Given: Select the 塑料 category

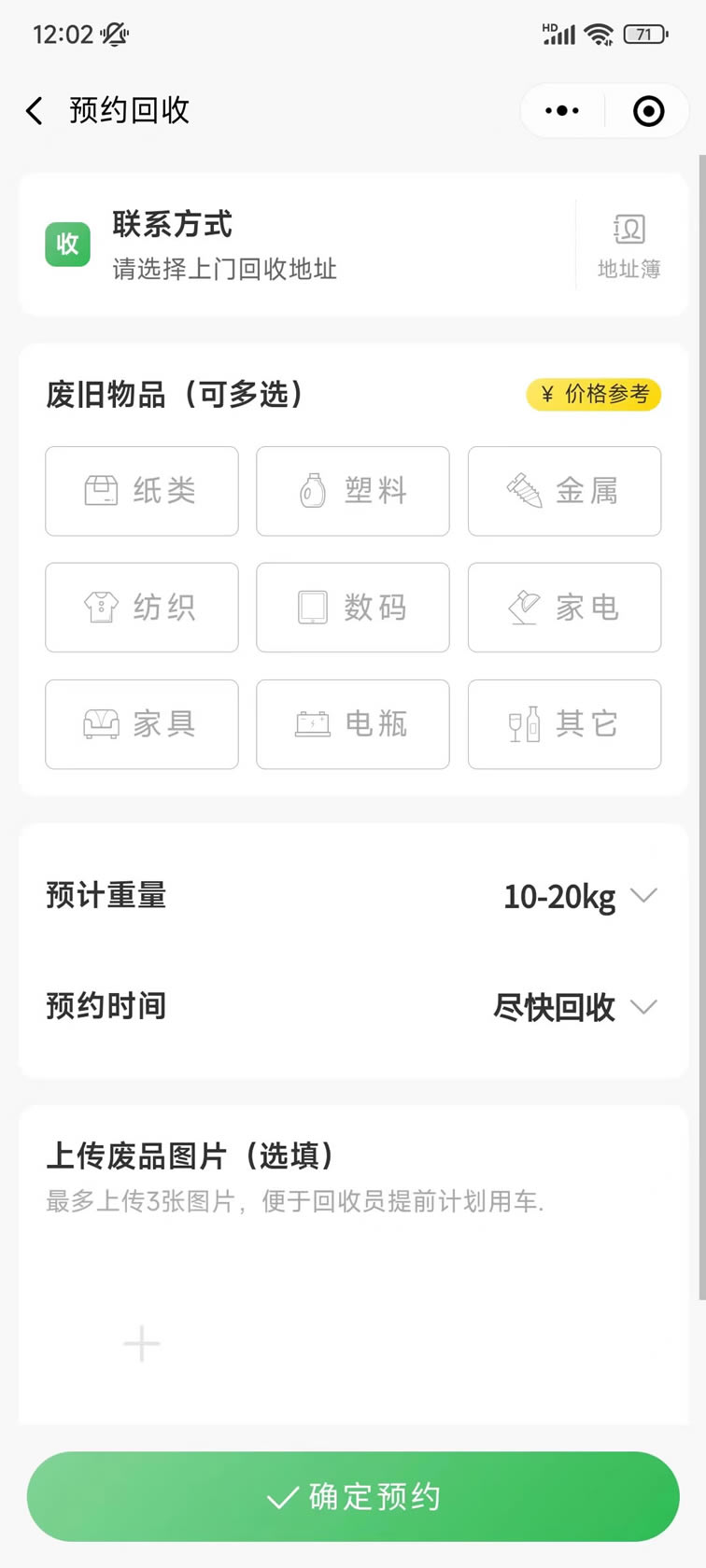Looking at the screenshot, I should pos(353,491).
